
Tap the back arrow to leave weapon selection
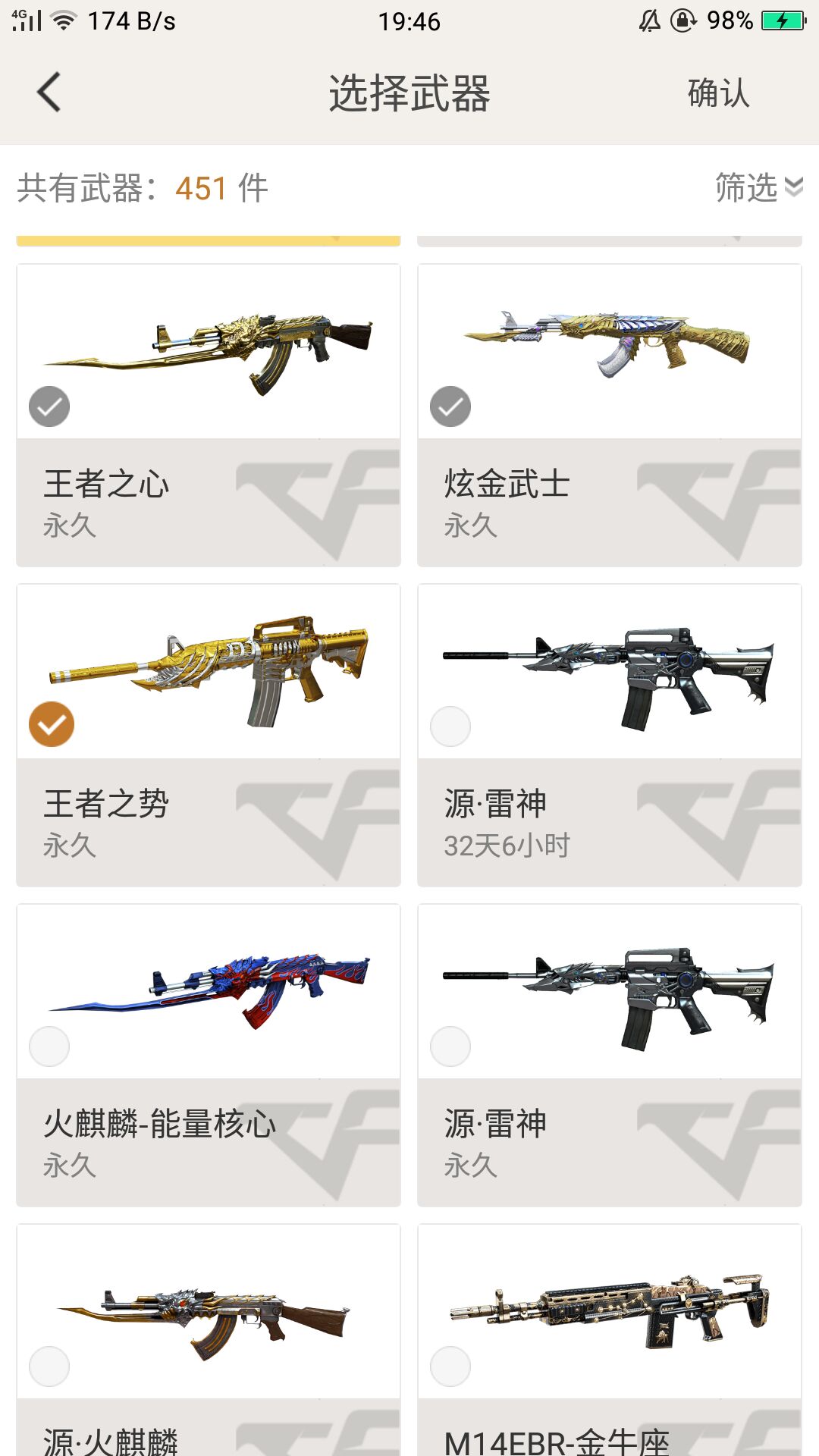point(49,93)
